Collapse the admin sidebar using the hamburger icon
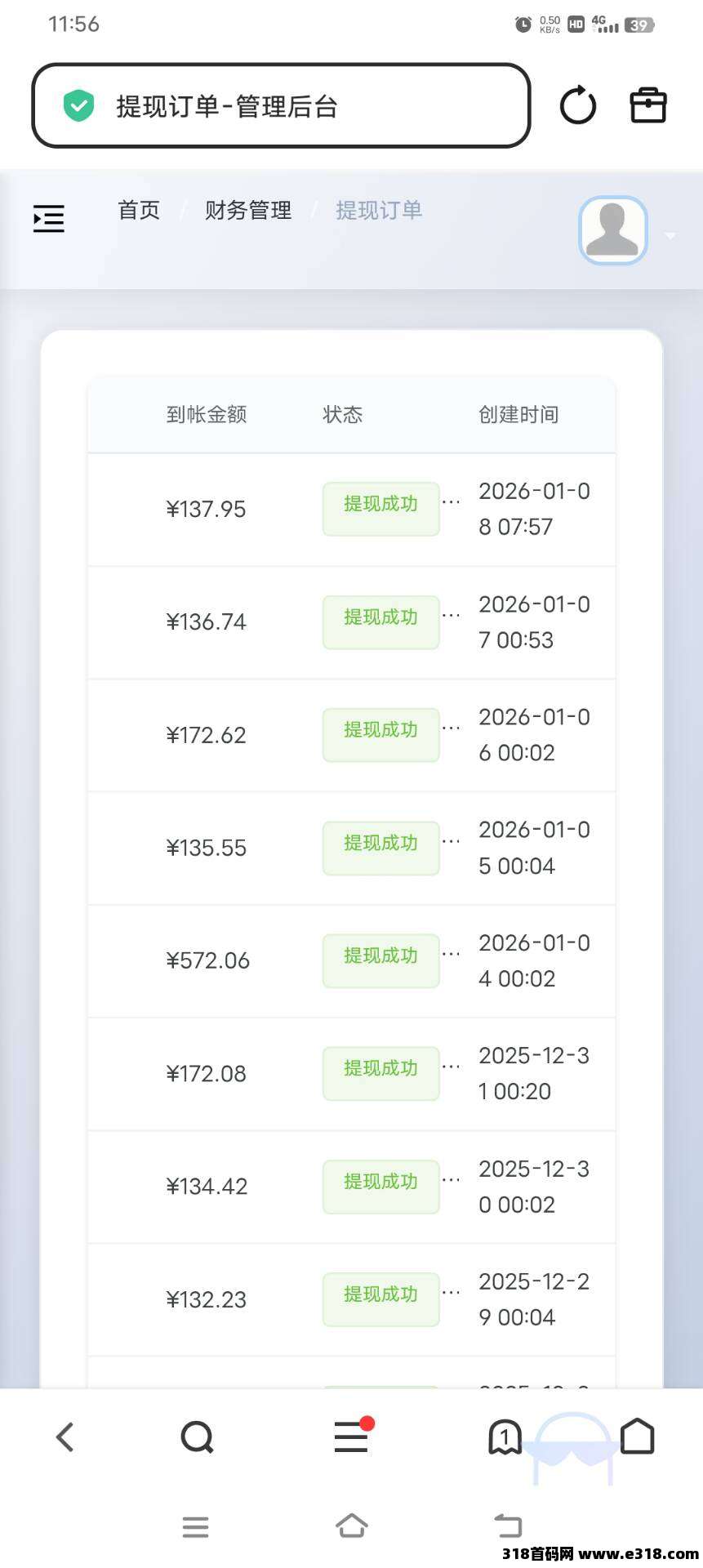 48,218
